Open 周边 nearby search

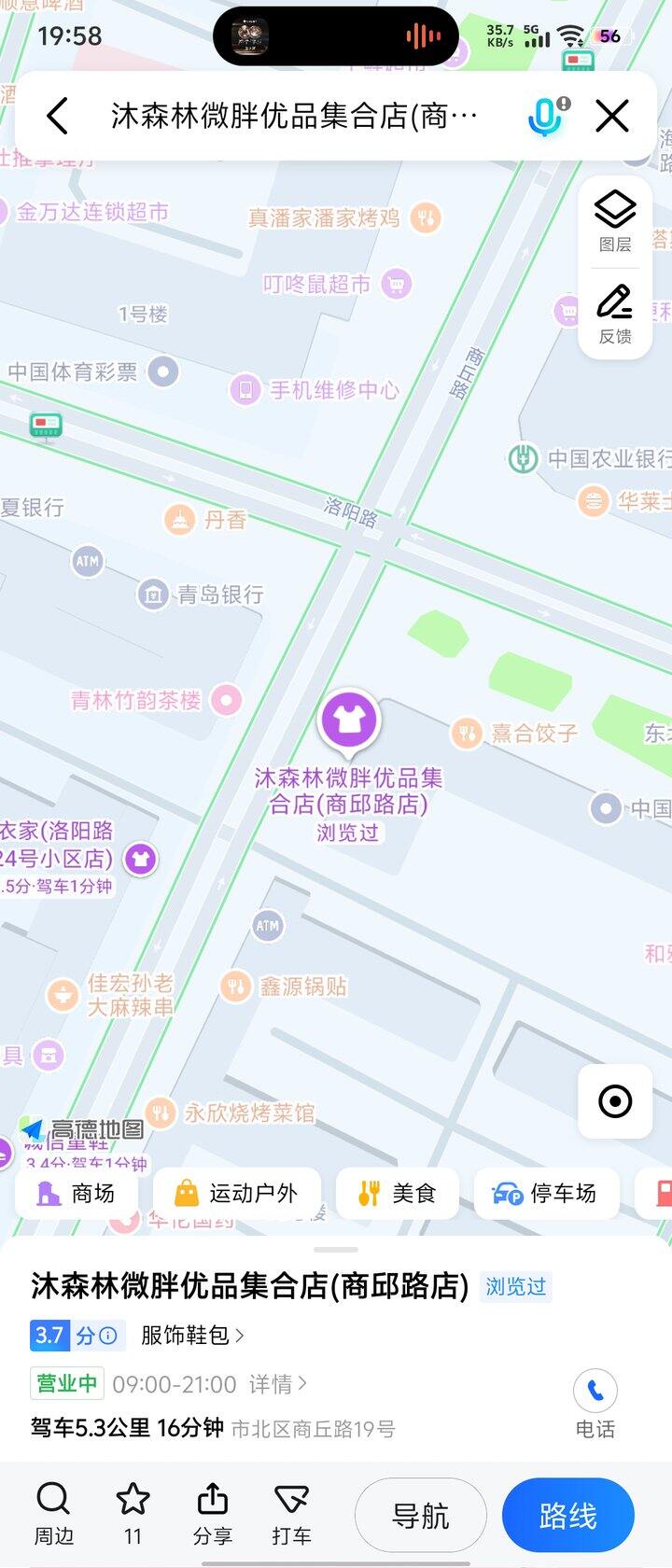pyautogui.click(x=54, y=1514)
